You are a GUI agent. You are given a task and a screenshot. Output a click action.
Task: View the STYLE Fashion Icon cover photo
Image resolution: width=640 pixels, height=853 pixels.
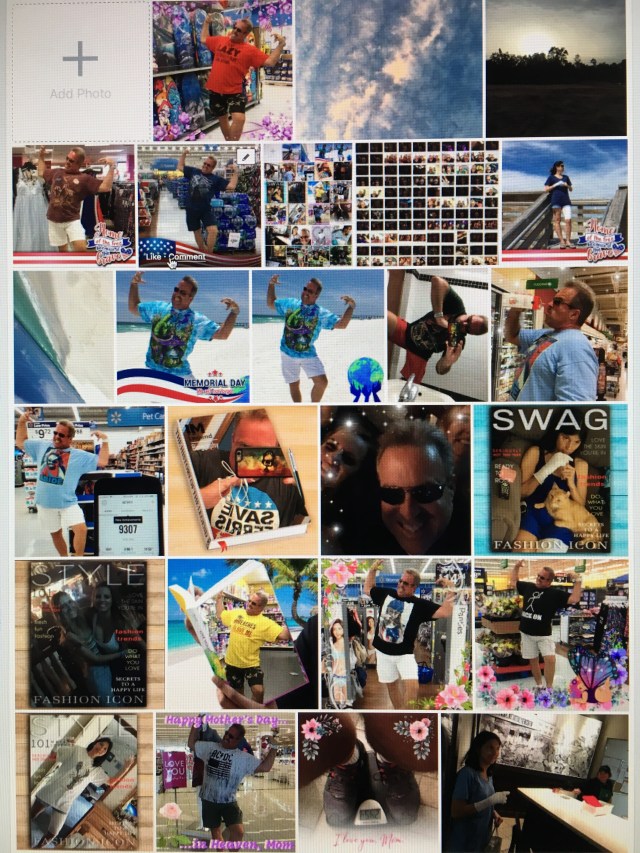[x=87, y=634]
